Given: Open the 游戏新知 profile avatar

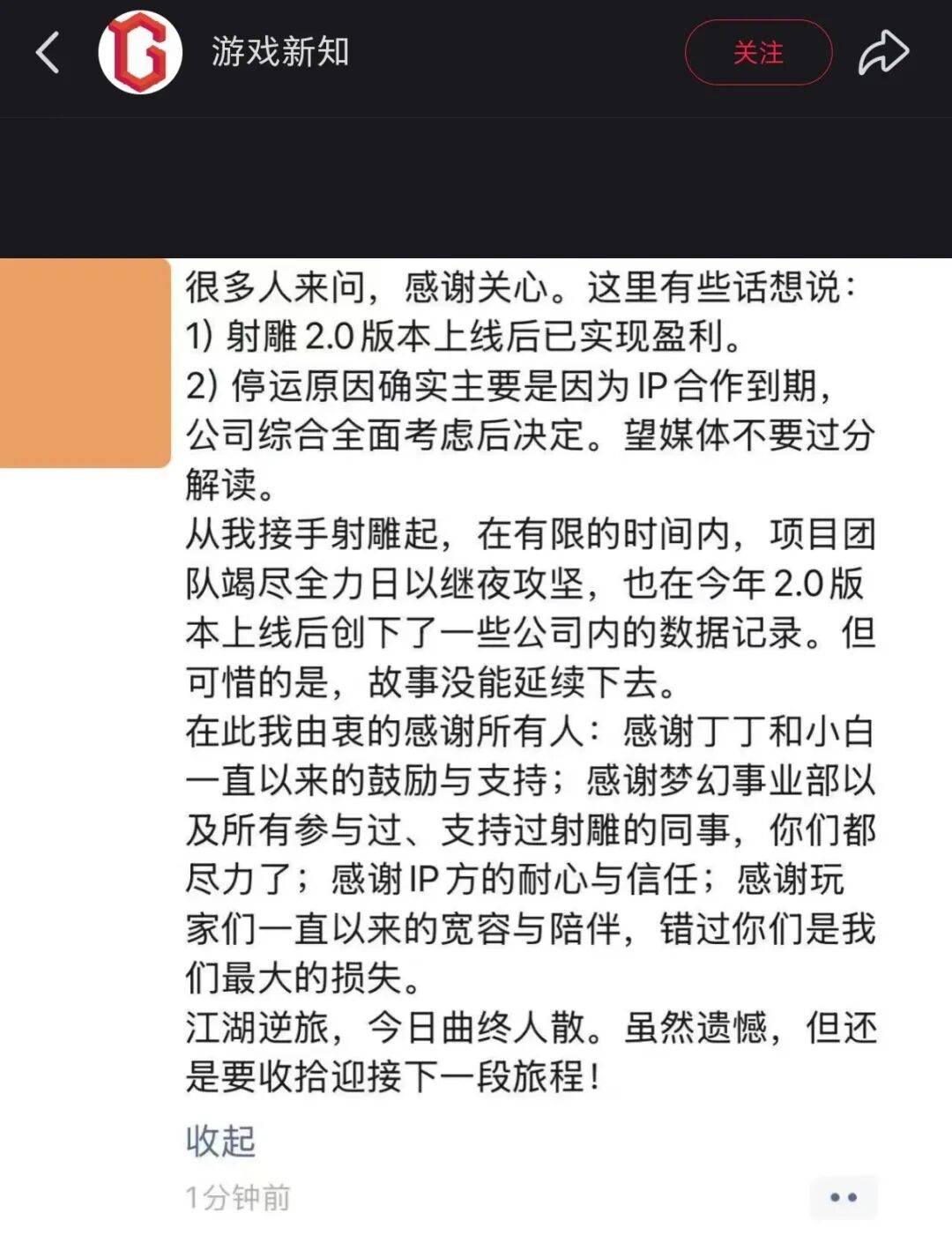Looking at the screenshot, I should coord(140,53).
